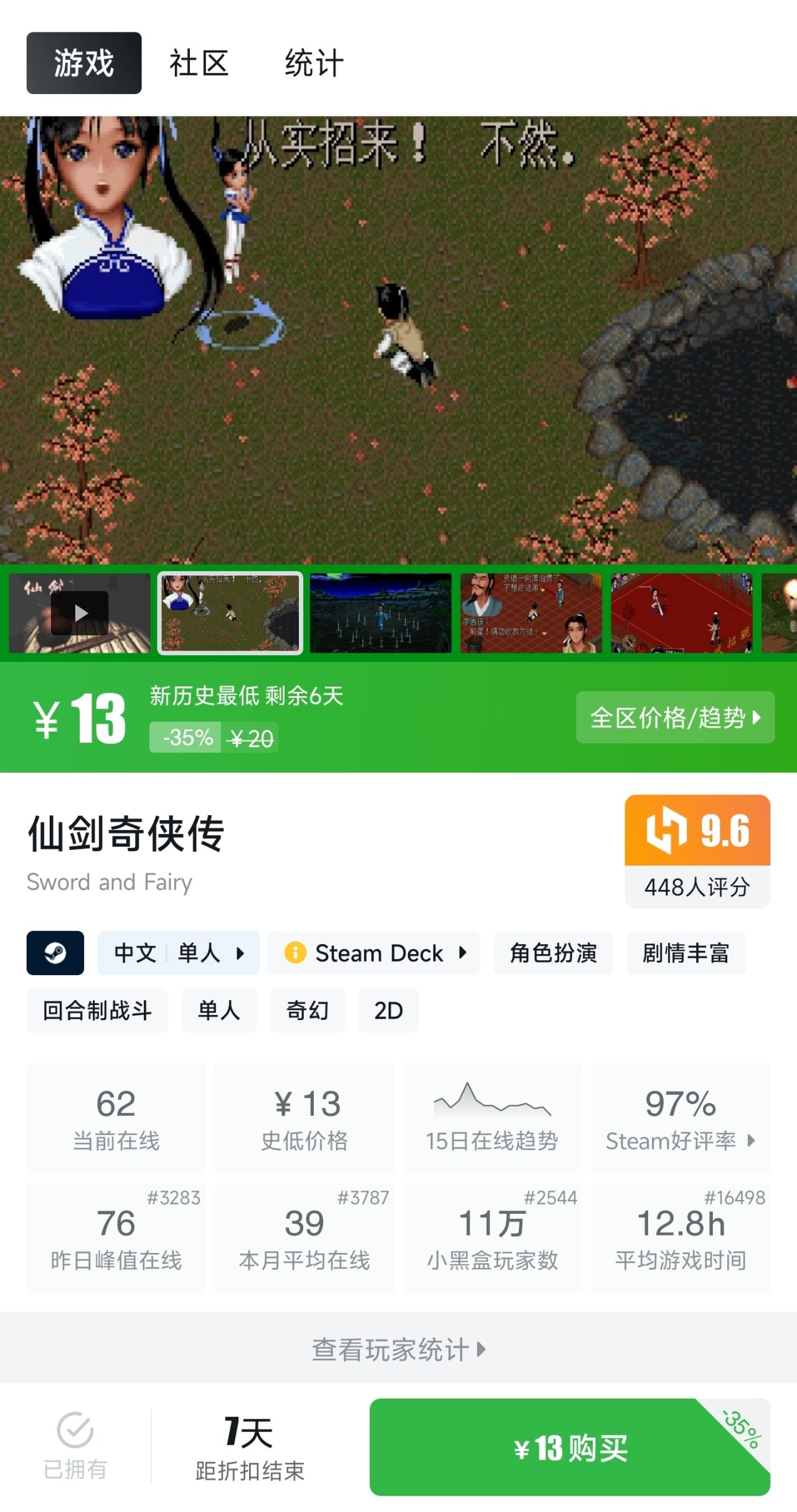Tap the 奇幻 tag chip
The image size is (797, 1512).
(307, 1010)
